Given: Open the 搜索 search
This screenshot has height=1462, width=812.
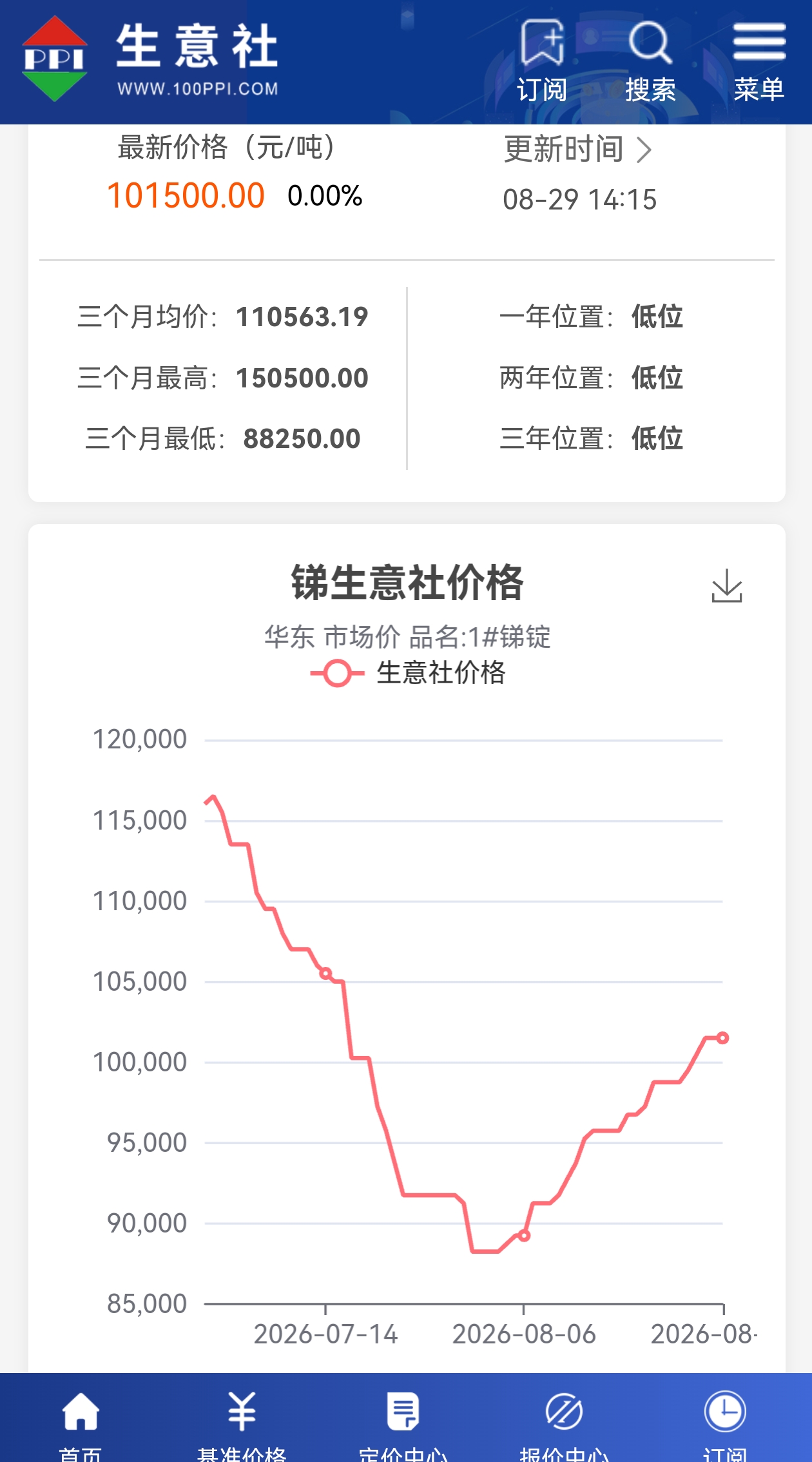Looking at the screenshot, I should pyautogui.click(x=650, y=61).
